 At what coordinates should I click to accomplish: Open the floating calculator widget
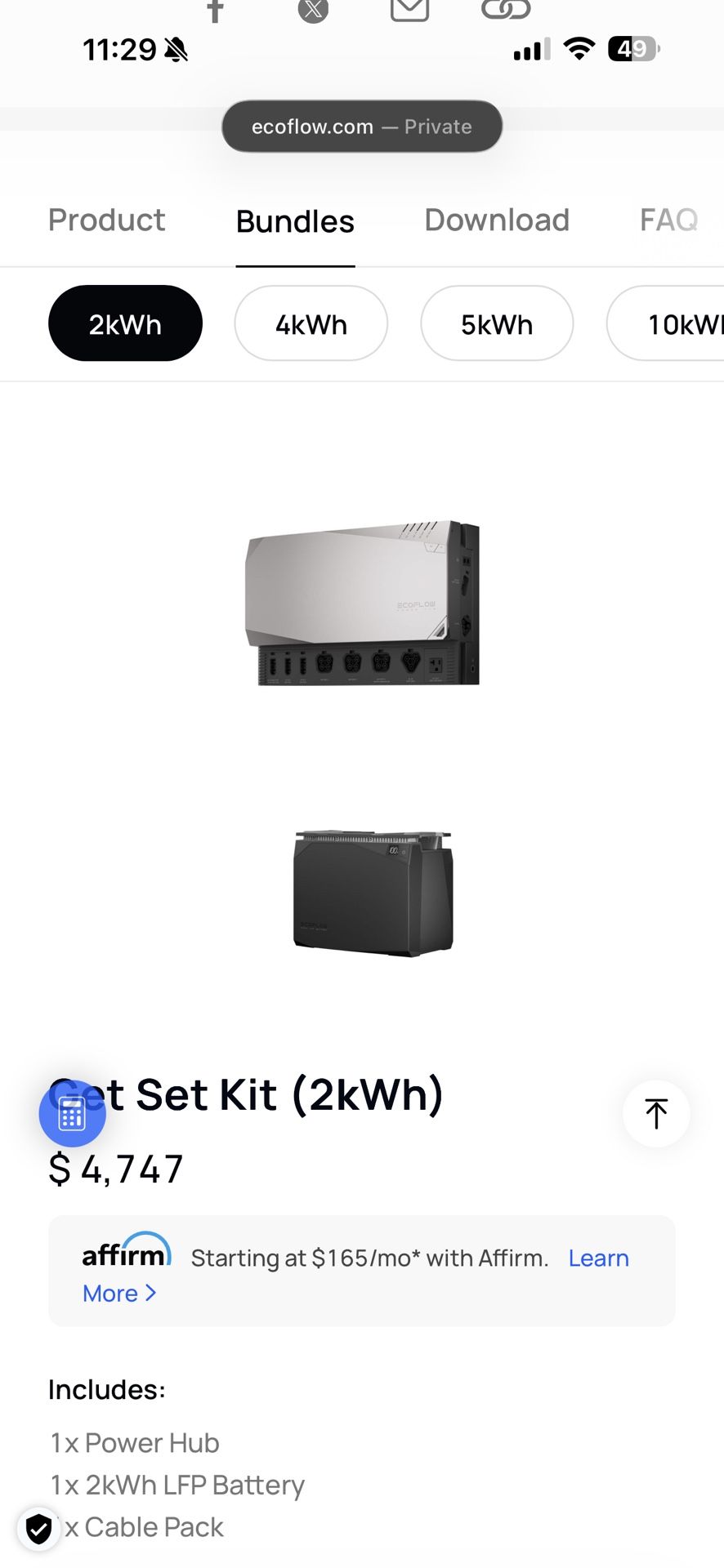click(x=72, y=1113)
